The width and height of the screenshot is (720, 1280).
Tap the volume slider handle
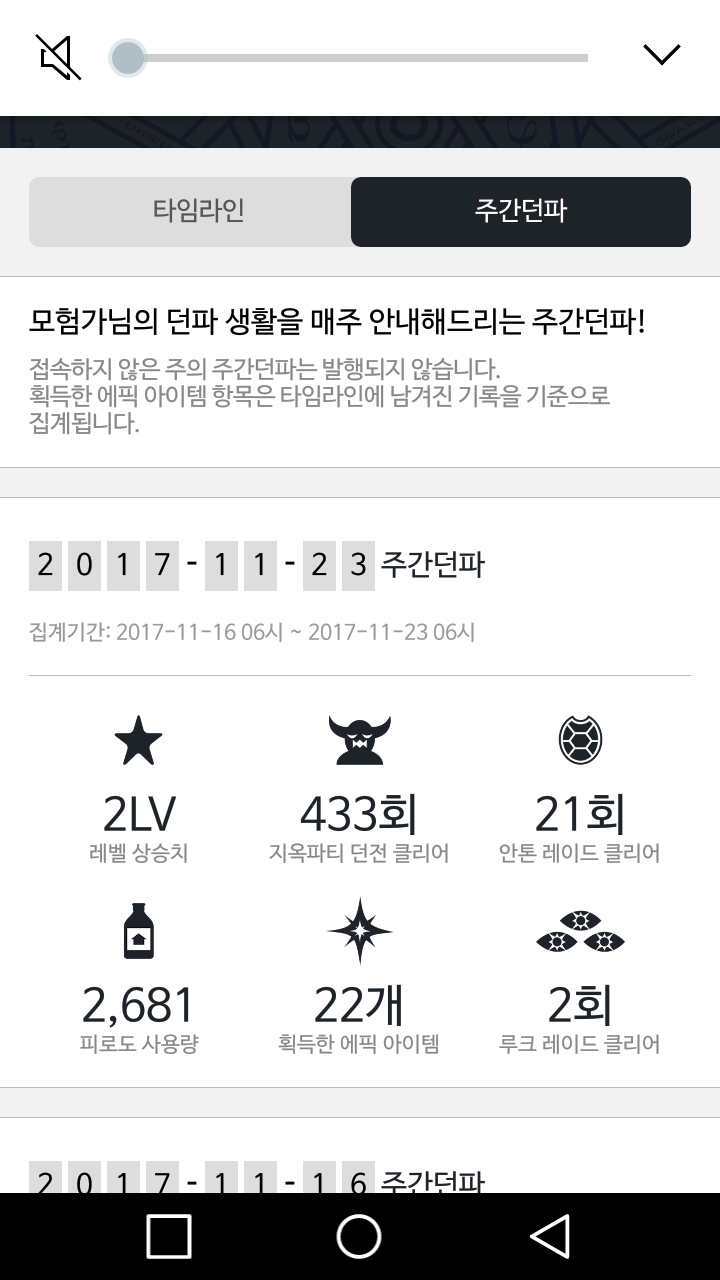click(x=128, y=58)
